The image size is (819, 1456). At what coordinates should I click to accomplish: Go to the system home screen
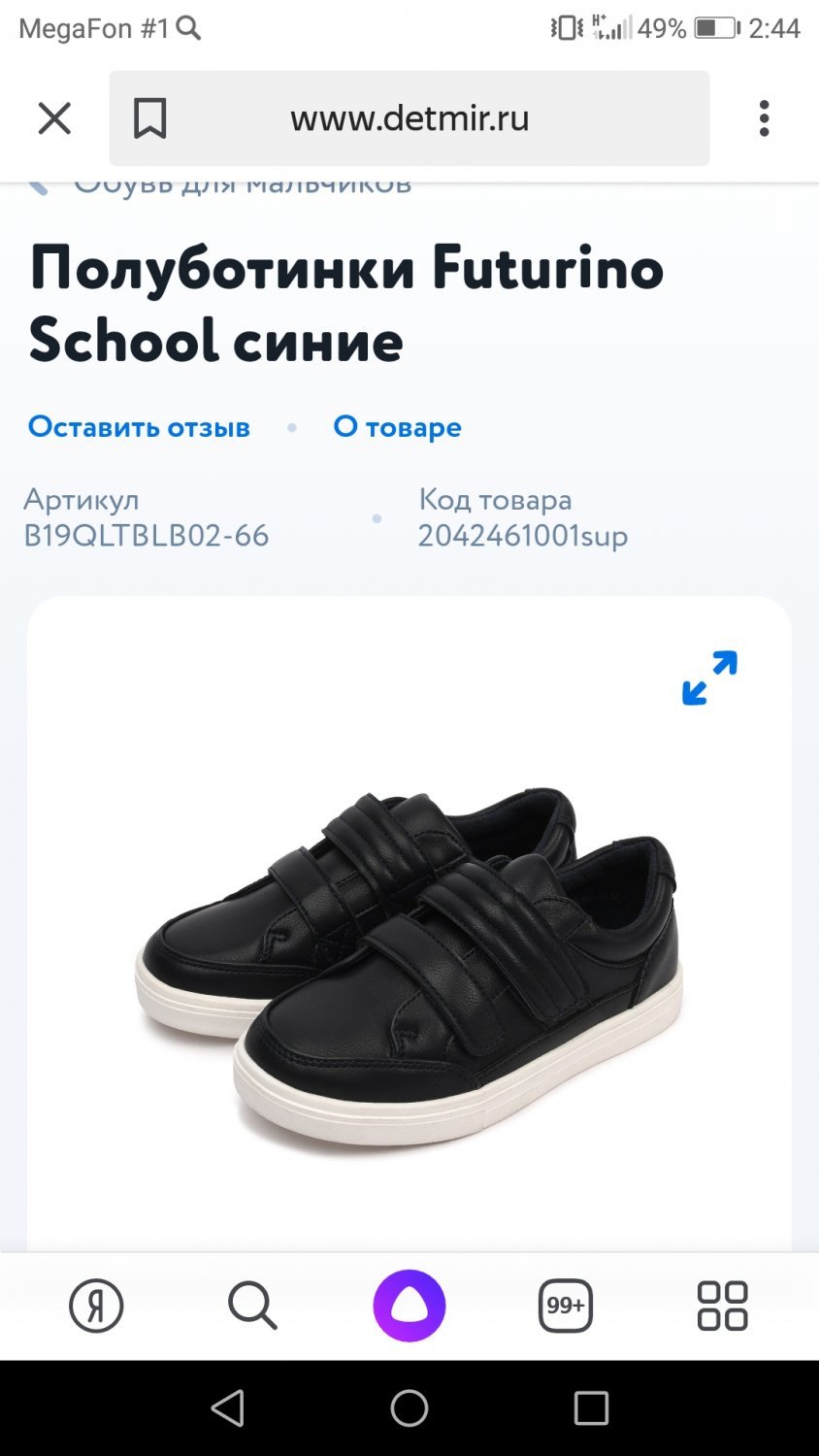[x=409, y=1407]
